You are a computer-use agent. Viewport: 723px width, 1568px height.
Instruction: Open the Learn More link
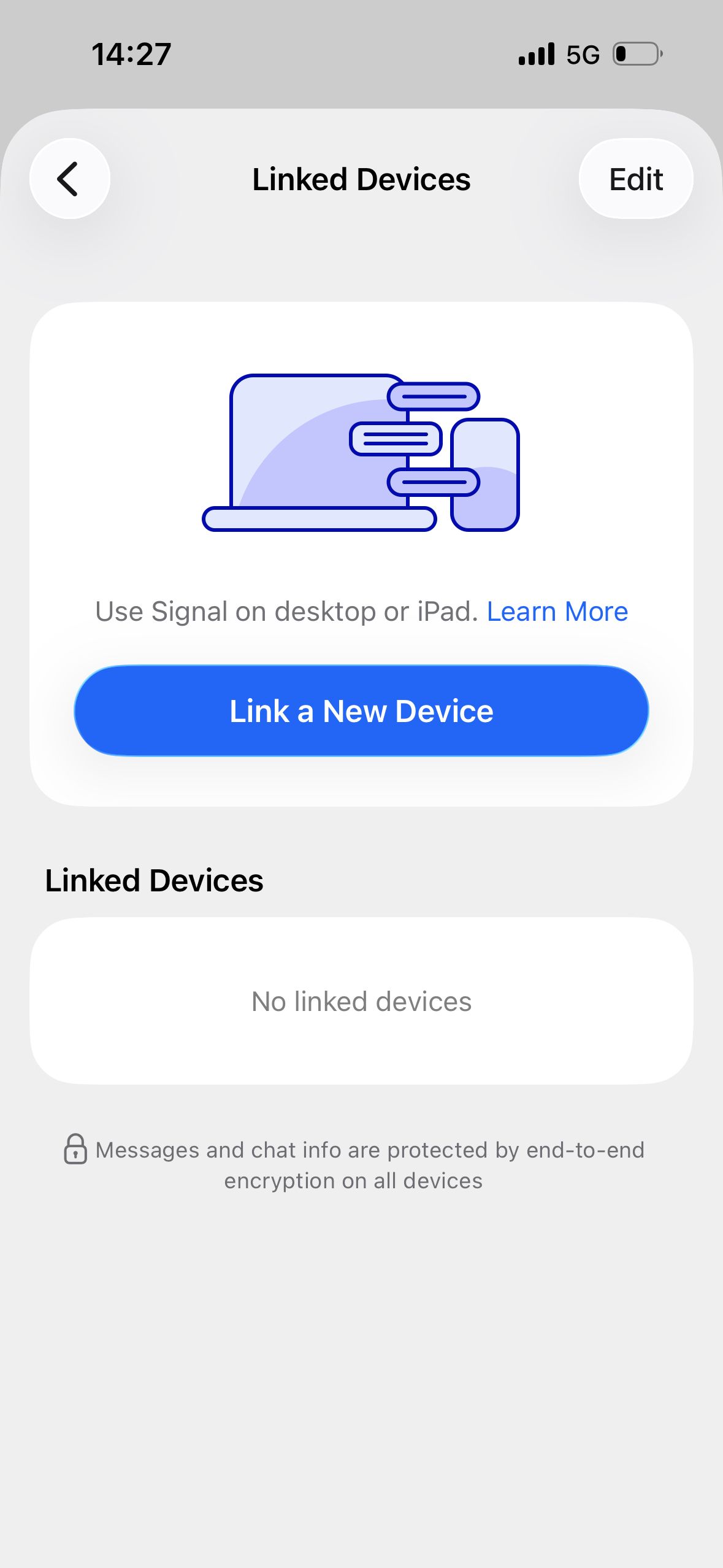(x=557, y=610)
